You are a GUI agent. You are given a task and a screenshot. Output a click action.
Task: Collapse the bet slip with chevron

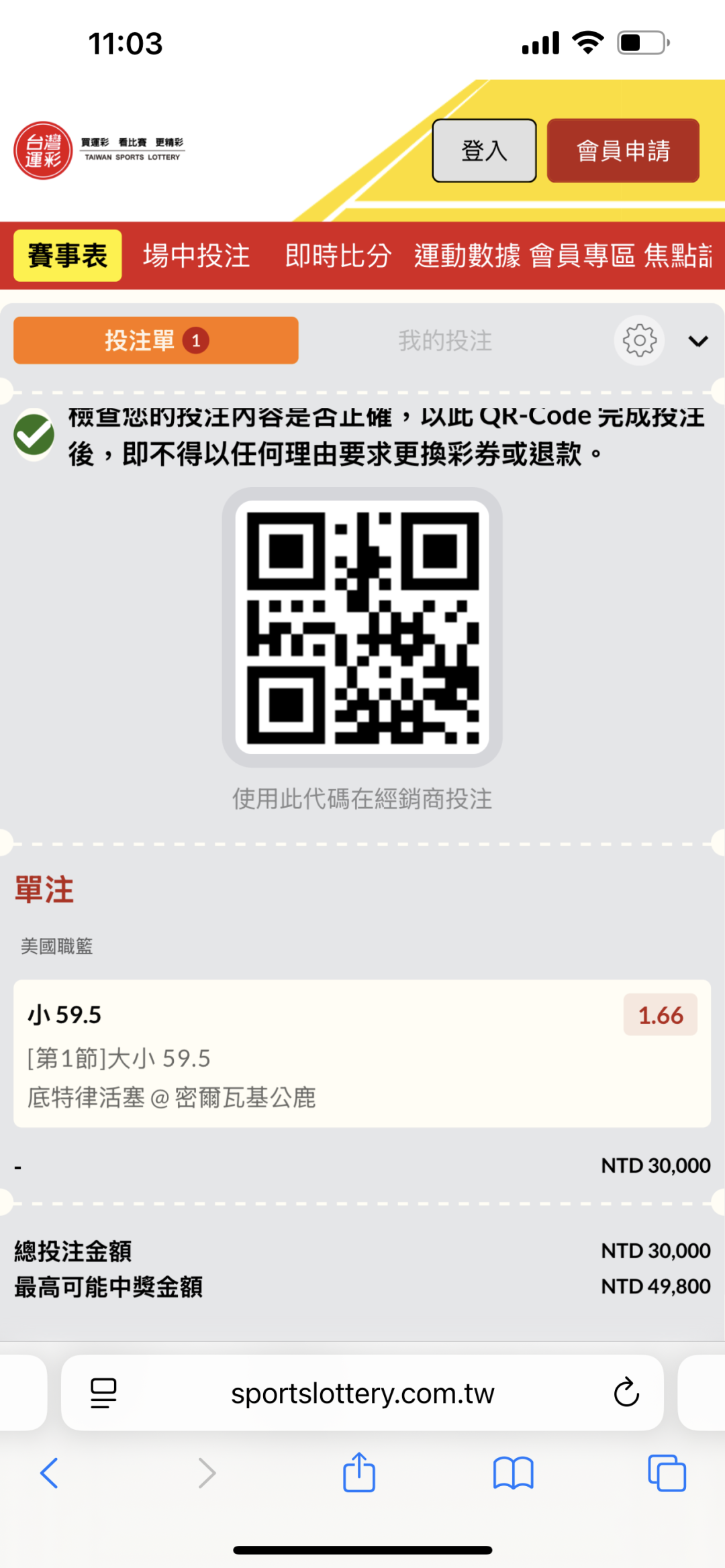click(698, 342)
